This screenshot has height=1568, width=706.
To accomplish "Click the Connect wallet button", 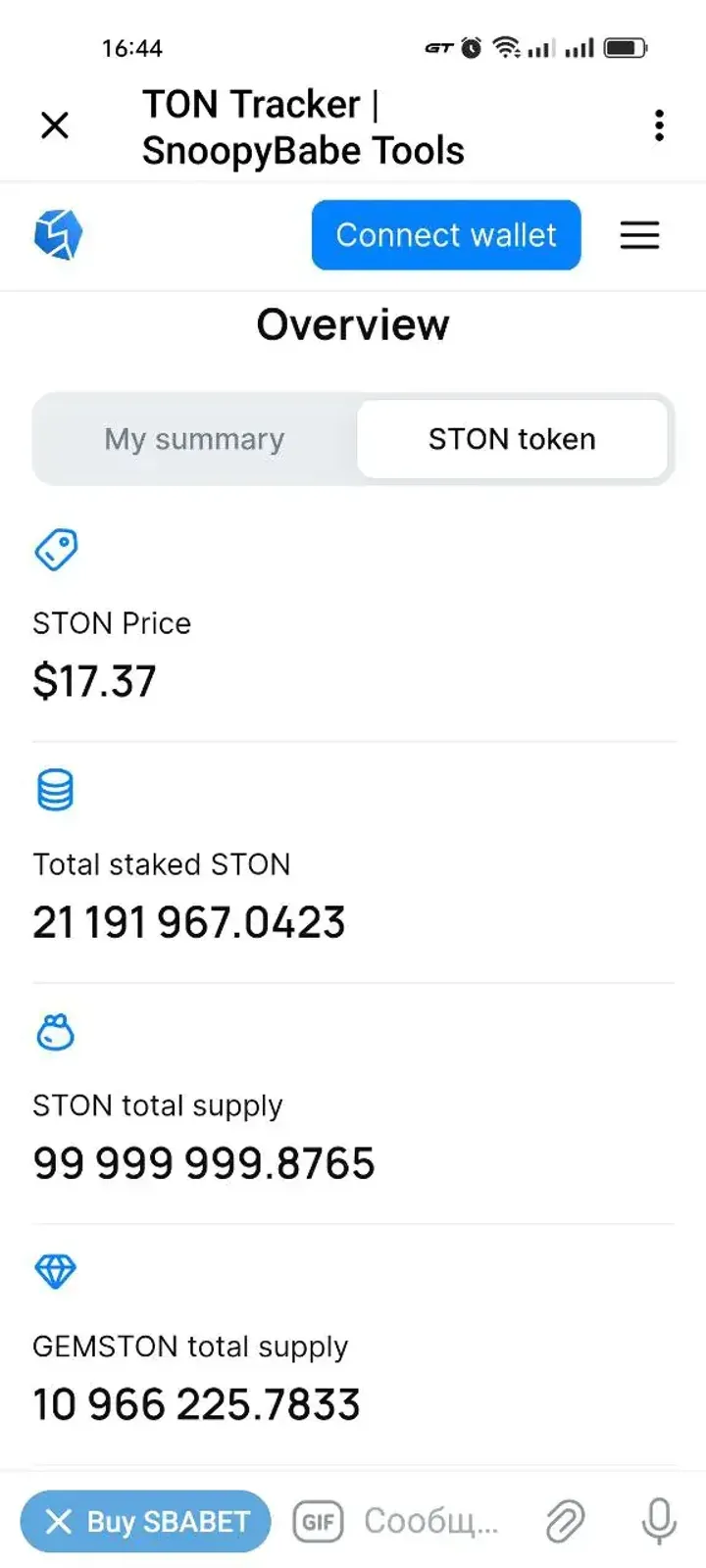I will click(446, 235).
